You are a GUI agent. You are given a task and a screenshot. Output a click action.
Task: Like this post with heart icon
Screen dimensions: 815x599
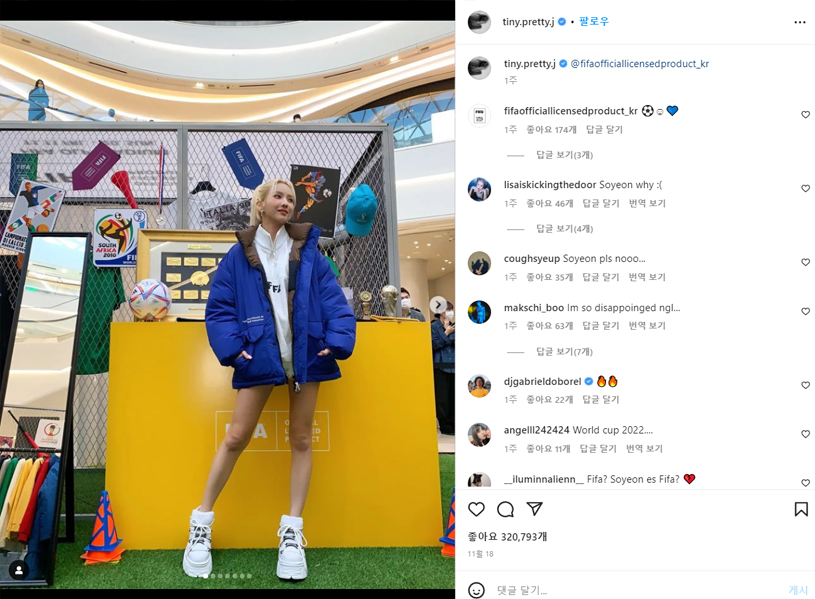point(477,509)
